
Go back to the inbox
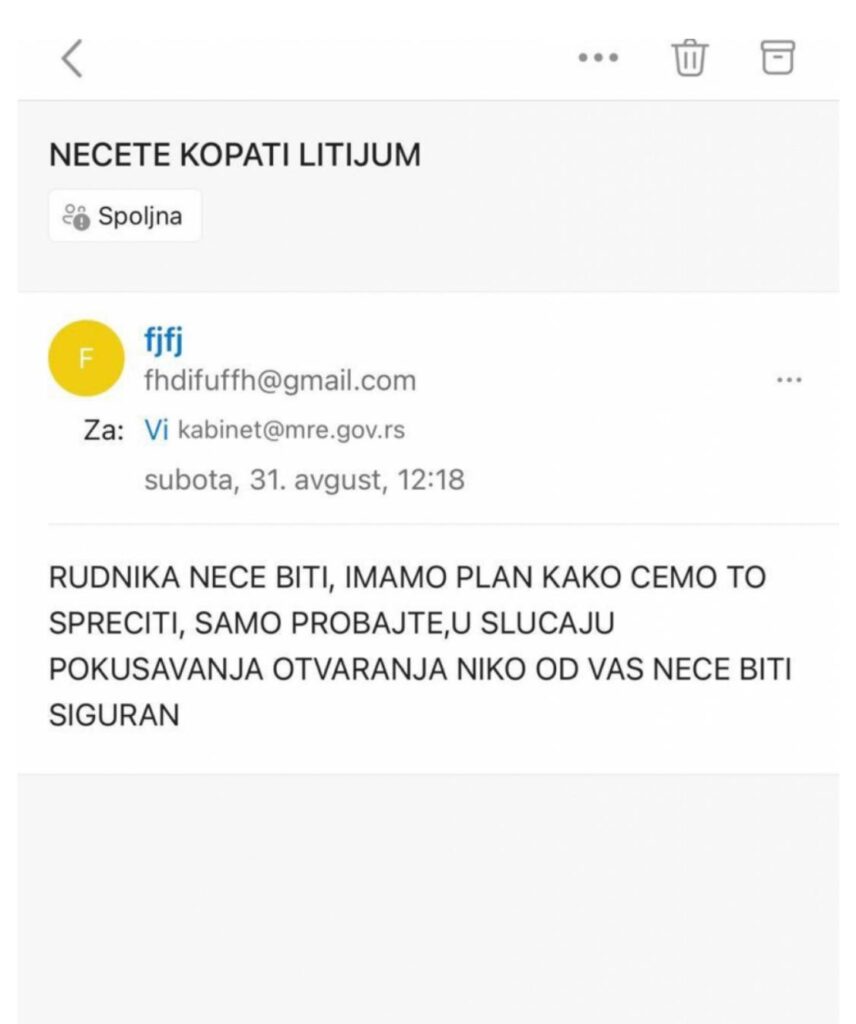71,58
